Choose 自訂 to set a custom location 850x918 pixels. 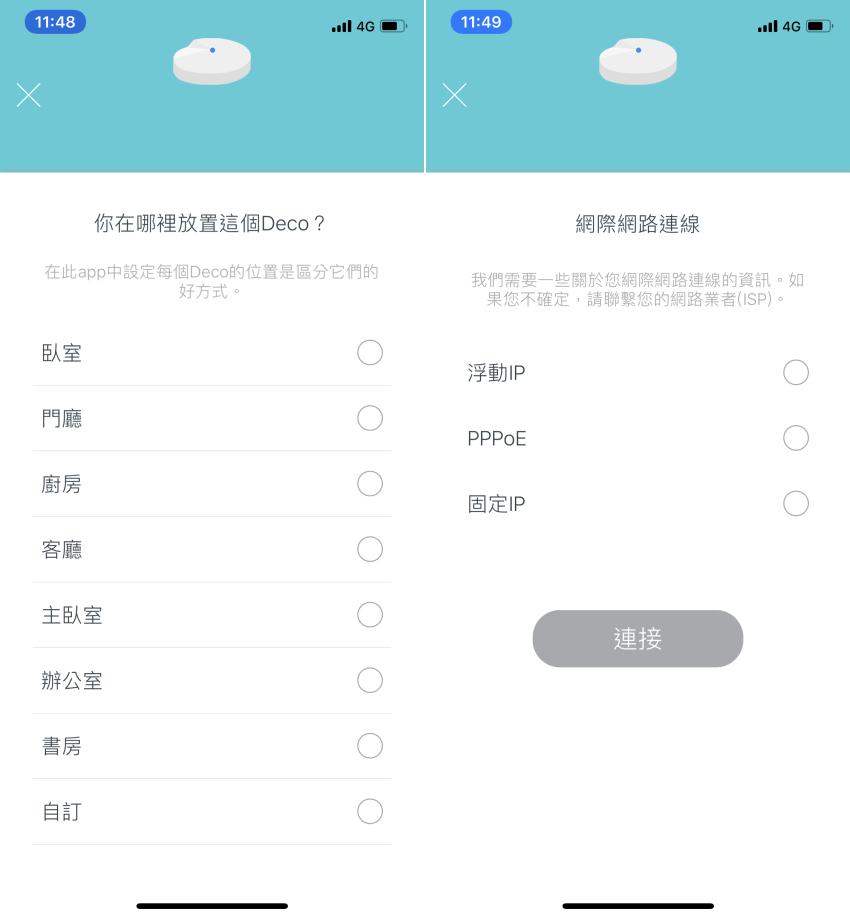pyautogui.click(x=370, y=811)
